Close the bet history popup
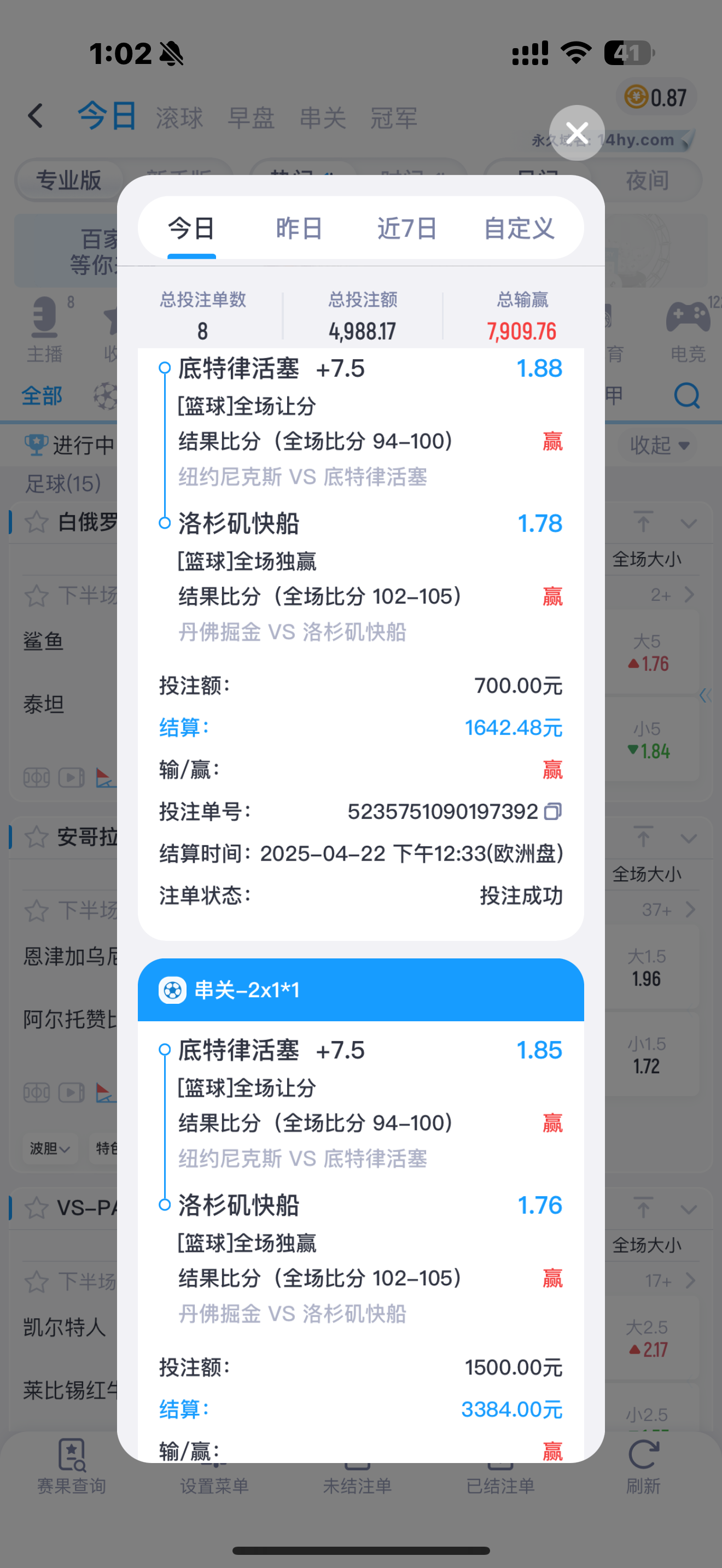Screen dimensions: 722x1568 (x=577, y=133)
